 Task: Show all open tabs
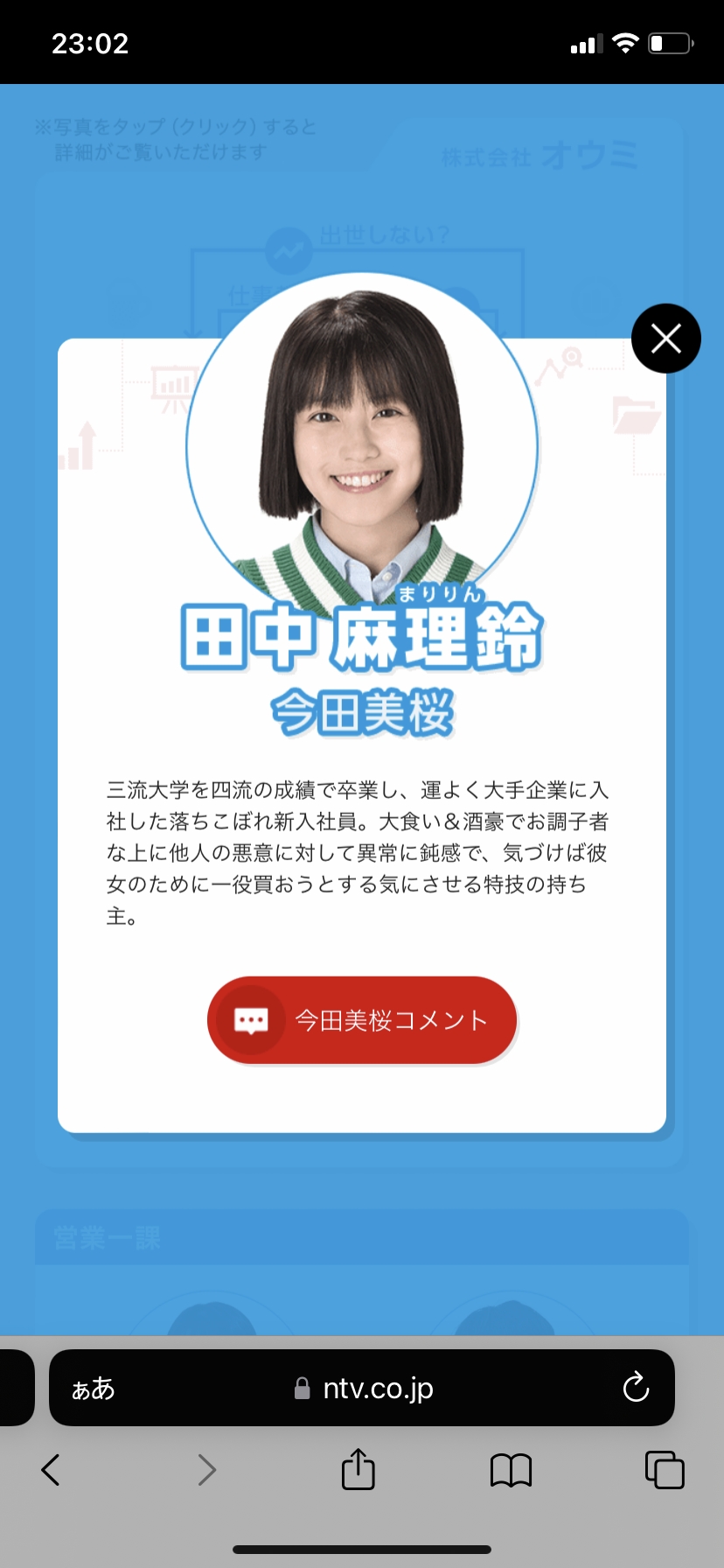pyautogui.click(x=665, y=1470)
